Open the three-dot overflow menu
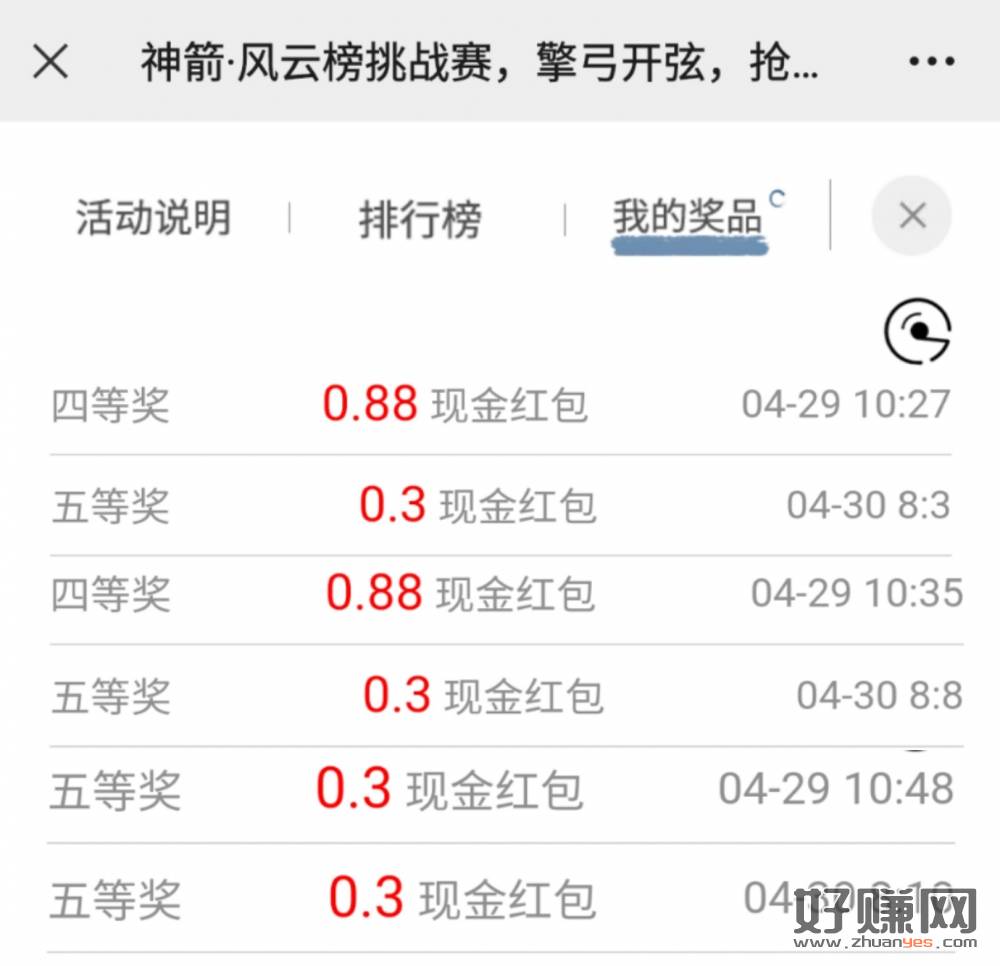Screen dimensions: 1000x966 click(x=931, y=62)
